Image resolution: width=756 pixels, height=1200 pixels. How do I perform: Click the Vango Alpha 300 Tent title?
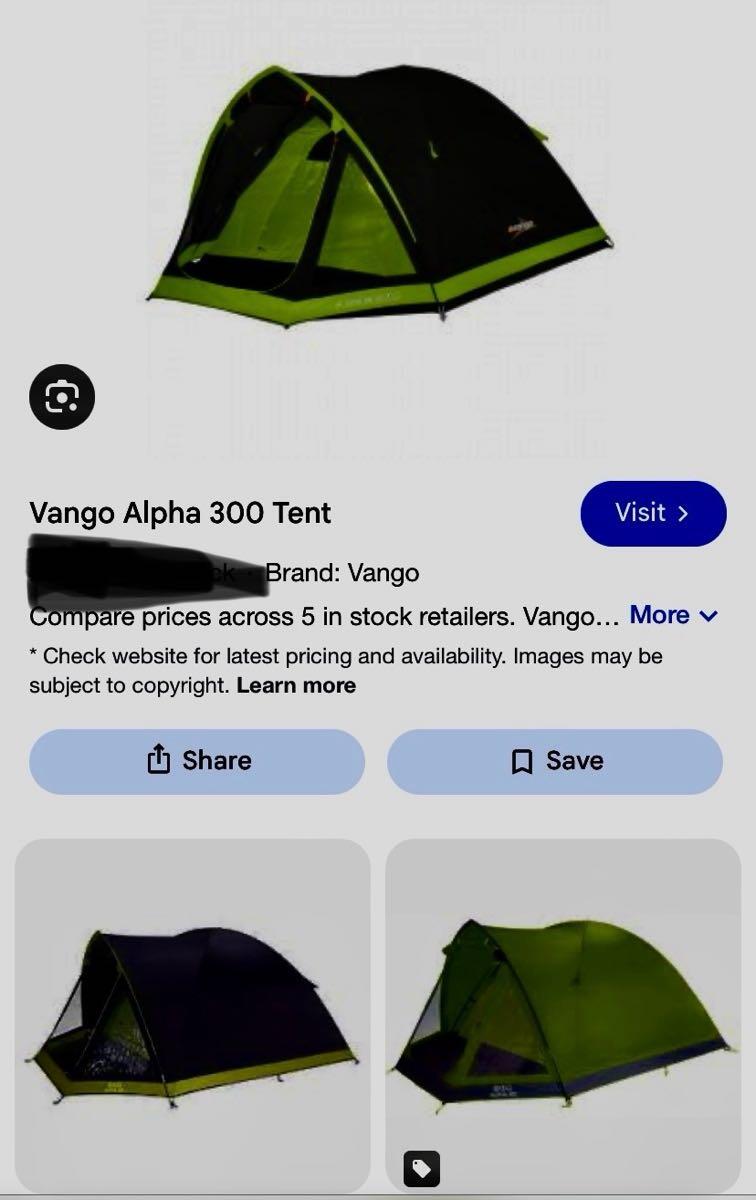click(180, 513)
